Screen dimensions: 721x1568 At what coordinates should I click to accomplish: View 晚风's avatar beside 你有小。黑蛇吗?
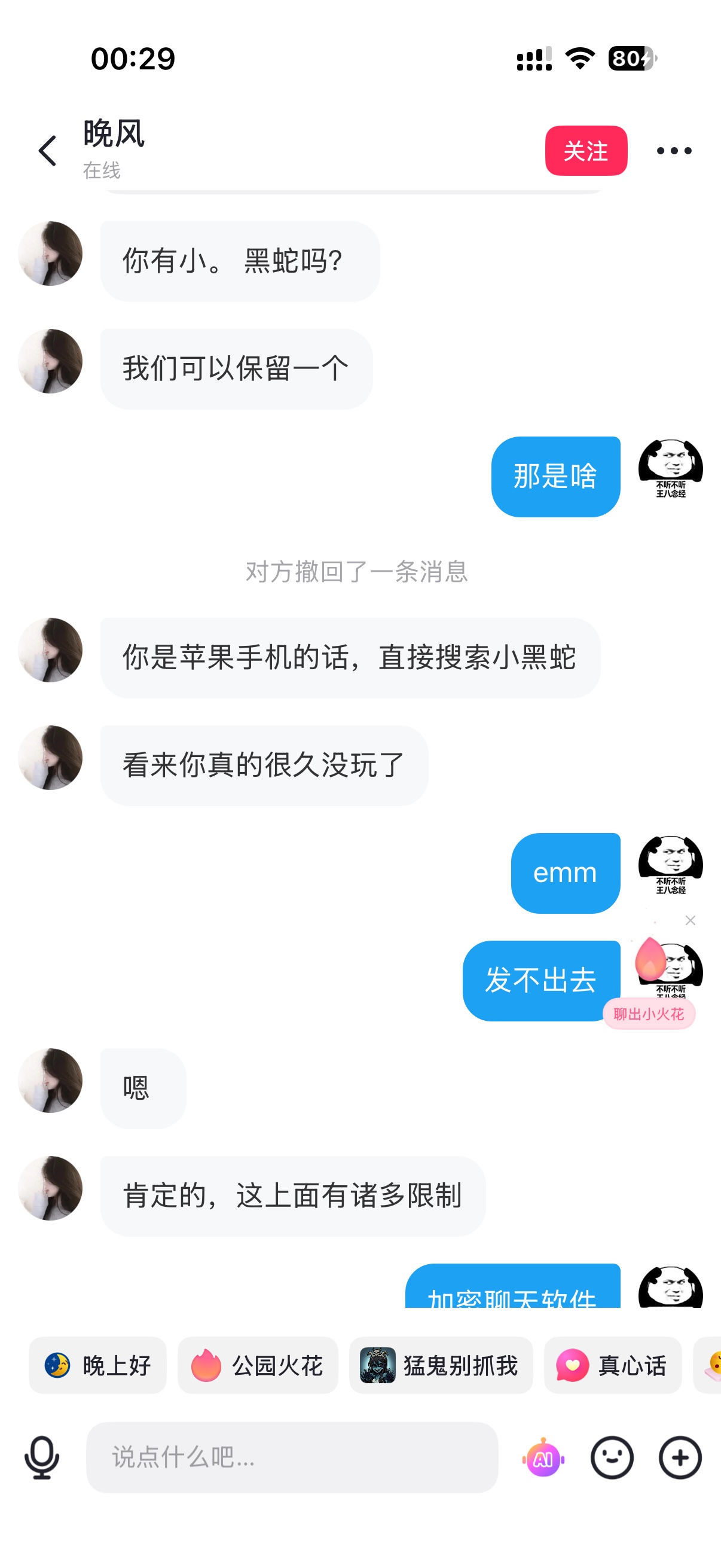(50, 253)
